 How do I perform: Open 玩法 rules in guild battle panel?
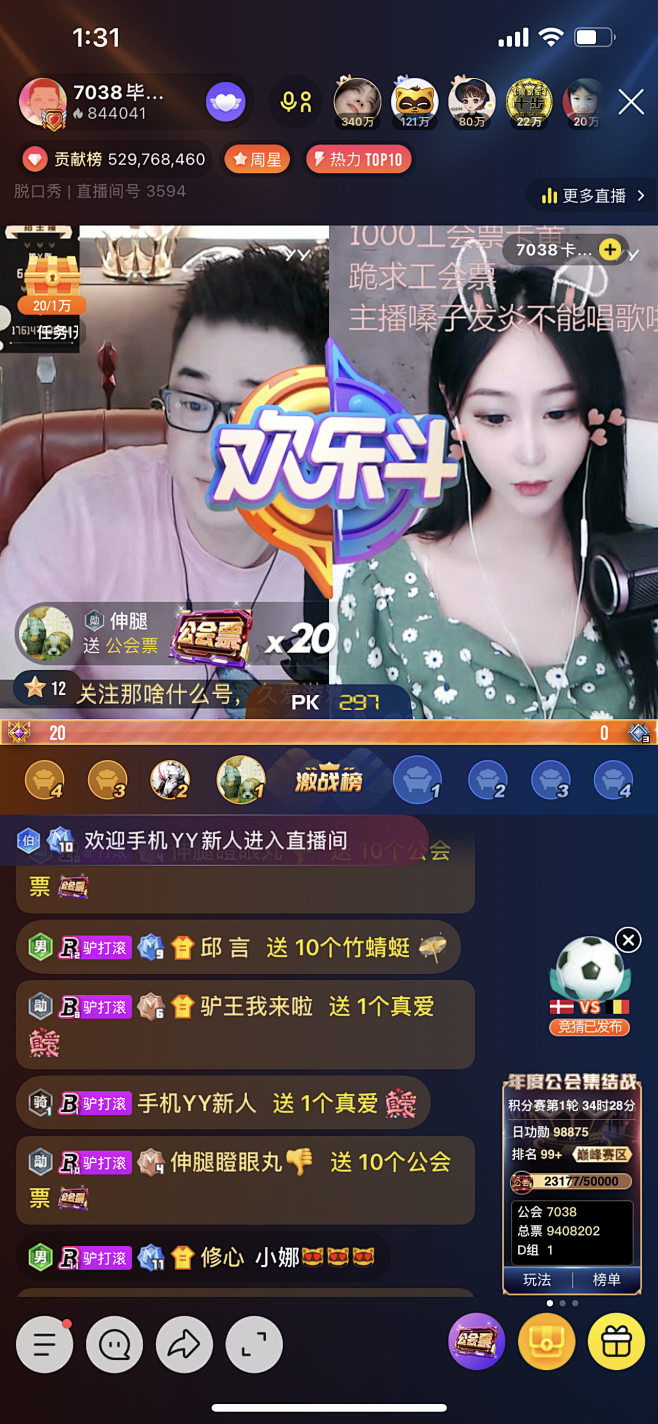537,1280
